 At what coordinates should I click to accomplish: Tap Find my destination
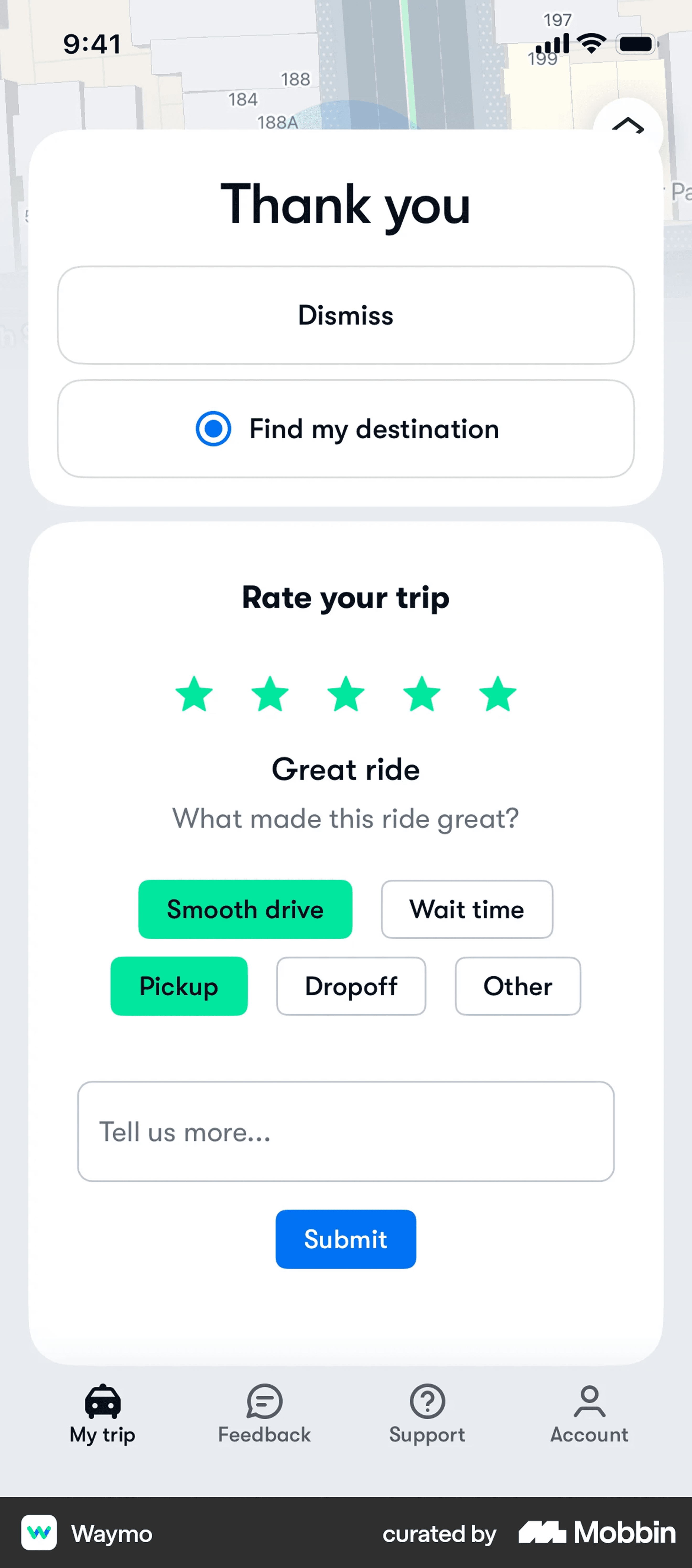click(x=345, y=429)
